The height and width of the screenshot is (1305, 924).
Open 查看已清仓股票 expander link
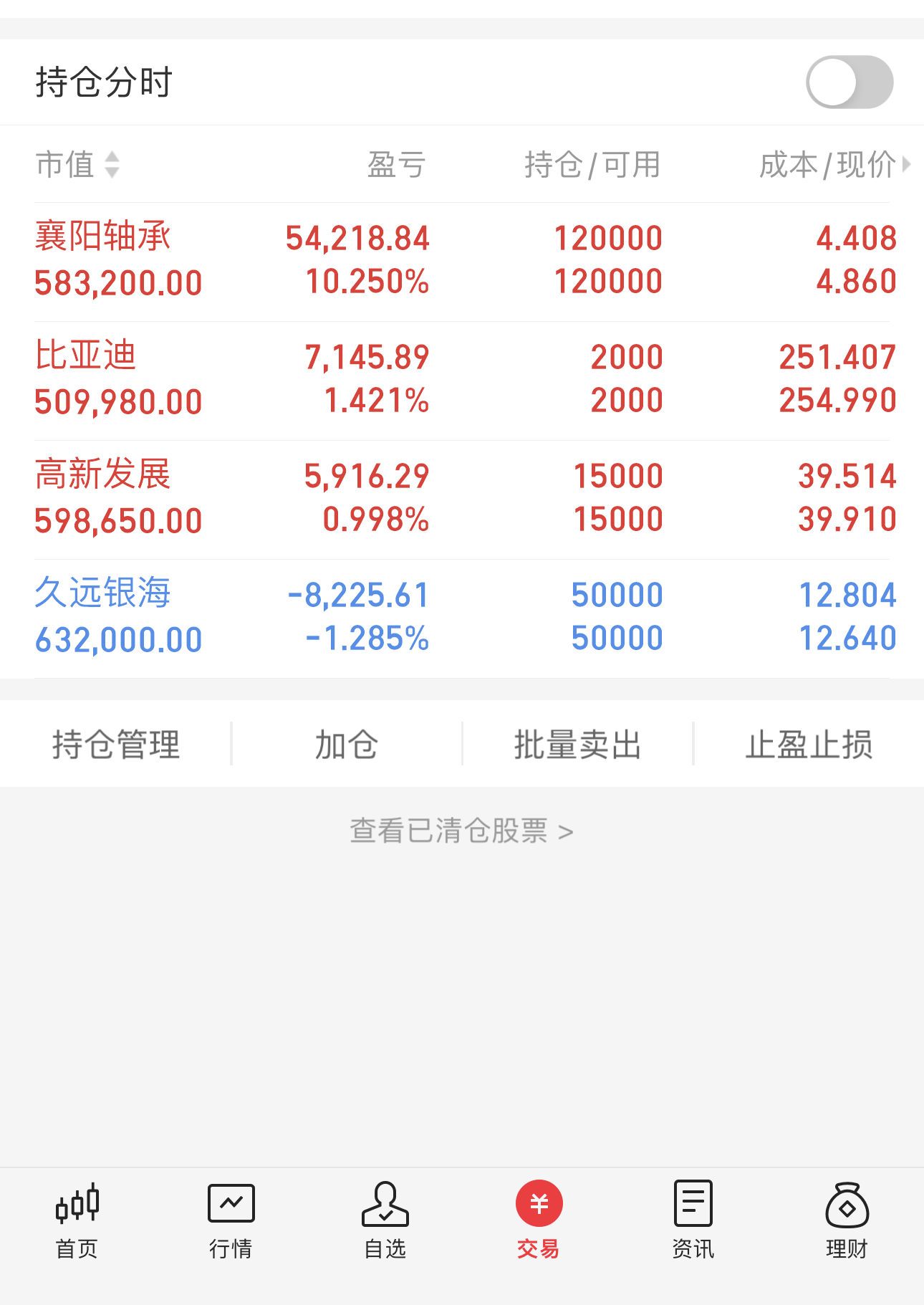(462, 830)
